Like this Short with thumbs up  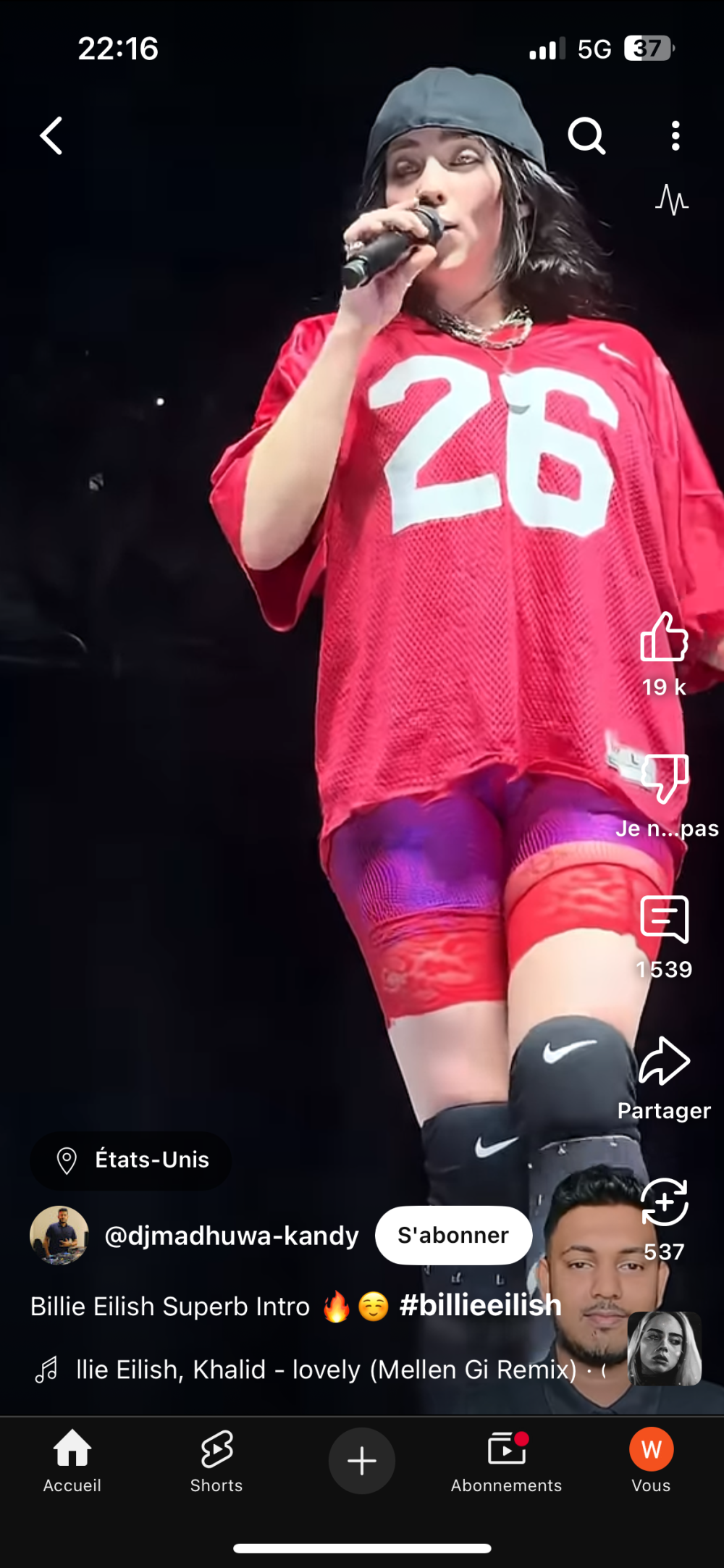(663, 637)
